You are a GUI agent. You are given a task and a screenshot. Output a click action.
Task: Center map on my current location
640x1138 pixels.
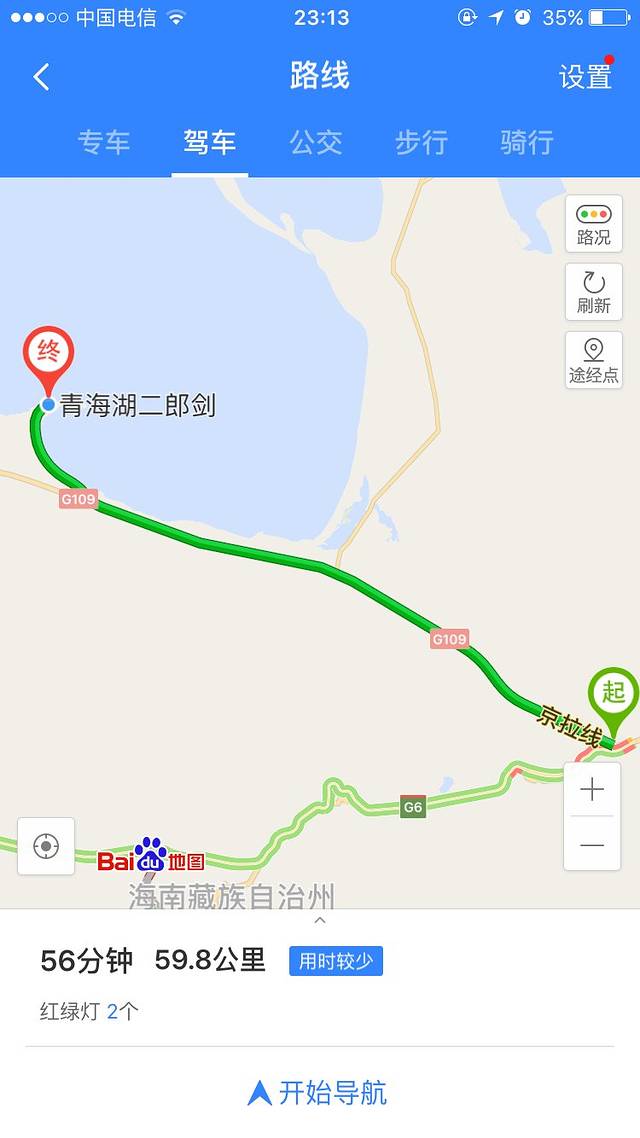[x=46, y=846]
